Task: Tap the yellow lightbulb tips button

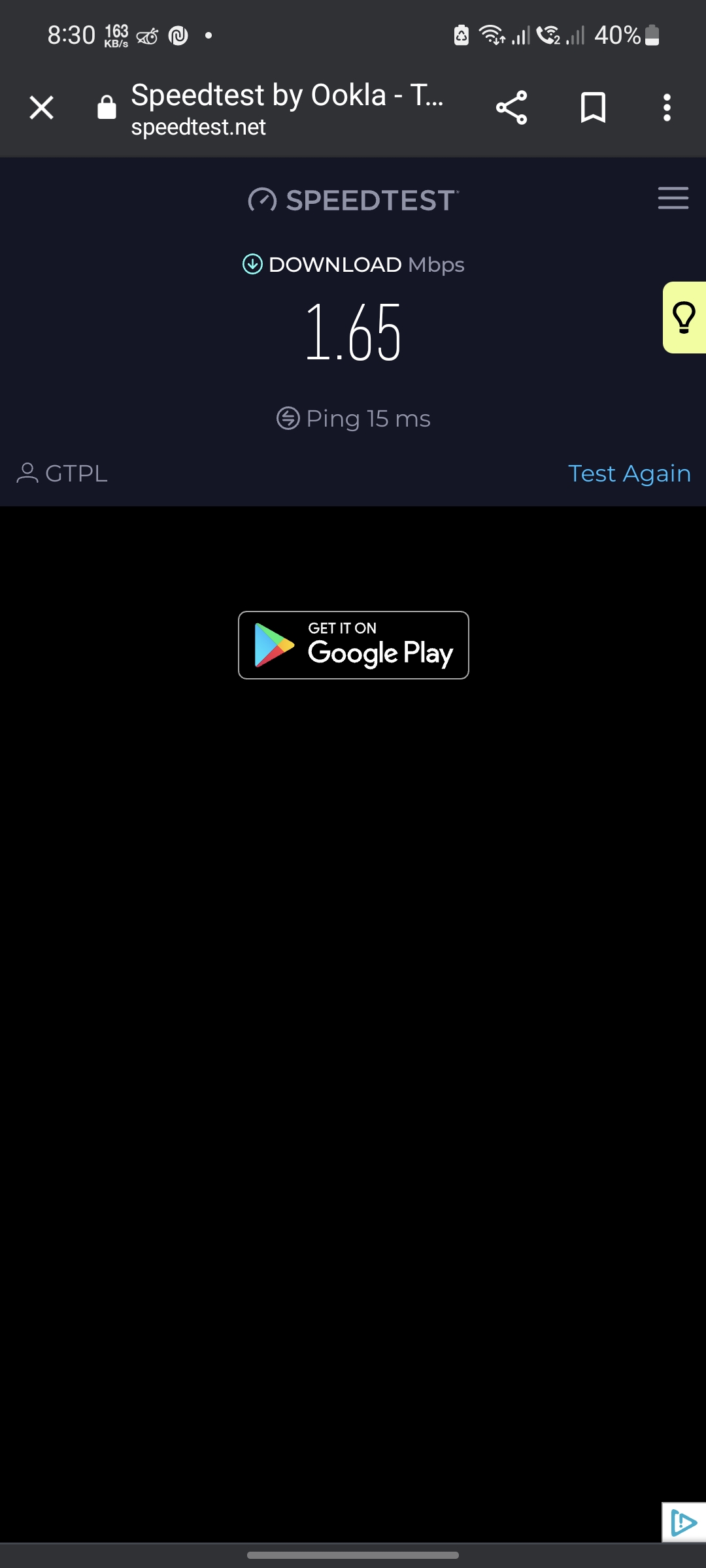Action: click(x=684, y=318)
